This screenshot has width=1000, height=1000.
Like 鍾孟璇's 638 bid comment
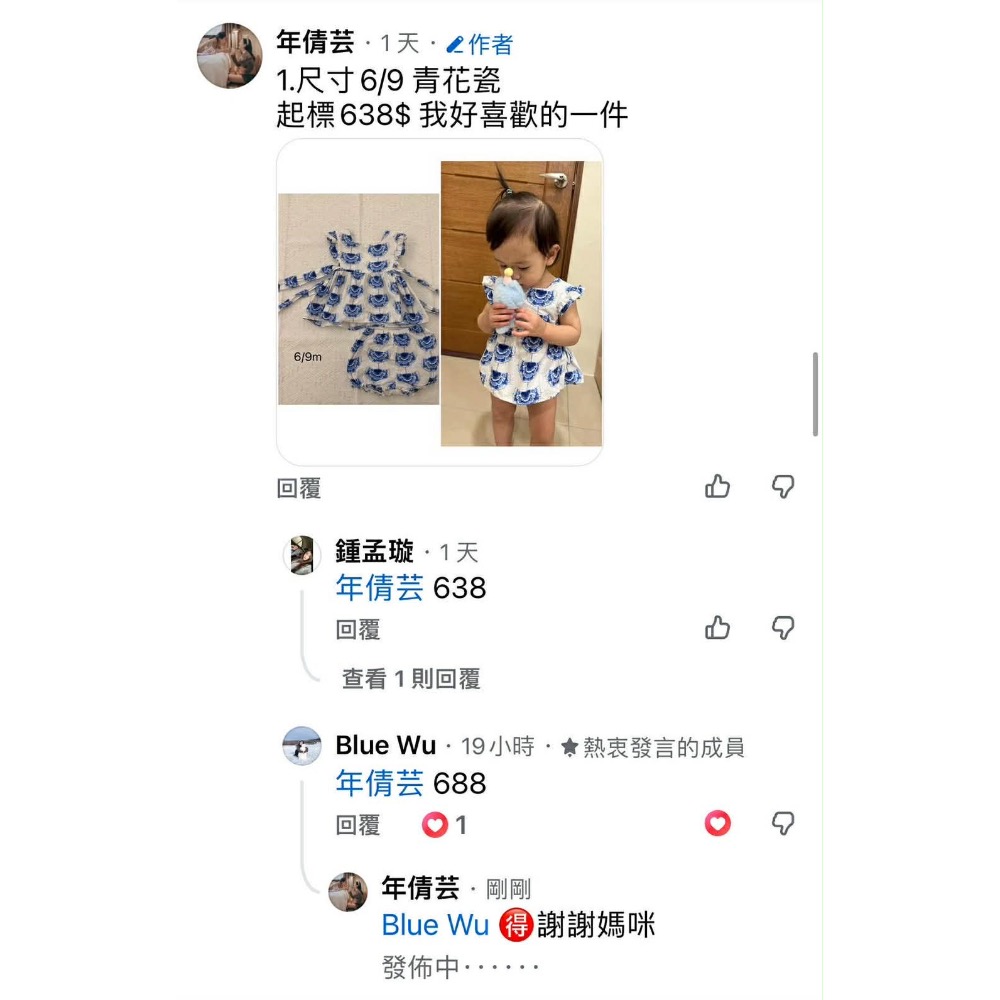pyautogui.click(x=718, y=628)
